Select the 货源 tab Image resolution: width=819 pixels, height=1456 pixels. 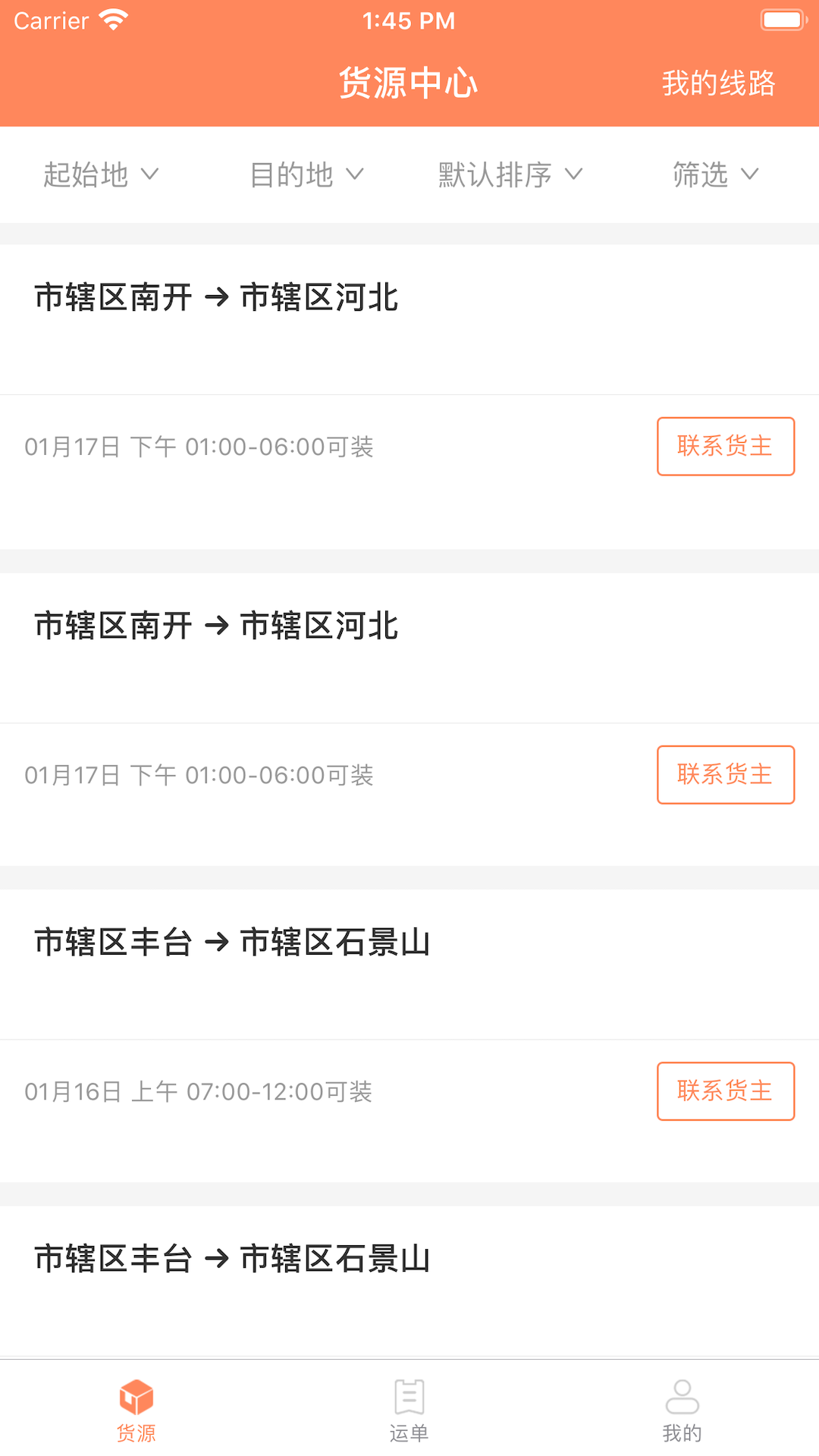pyautogui.click(x=136, y=1410)
